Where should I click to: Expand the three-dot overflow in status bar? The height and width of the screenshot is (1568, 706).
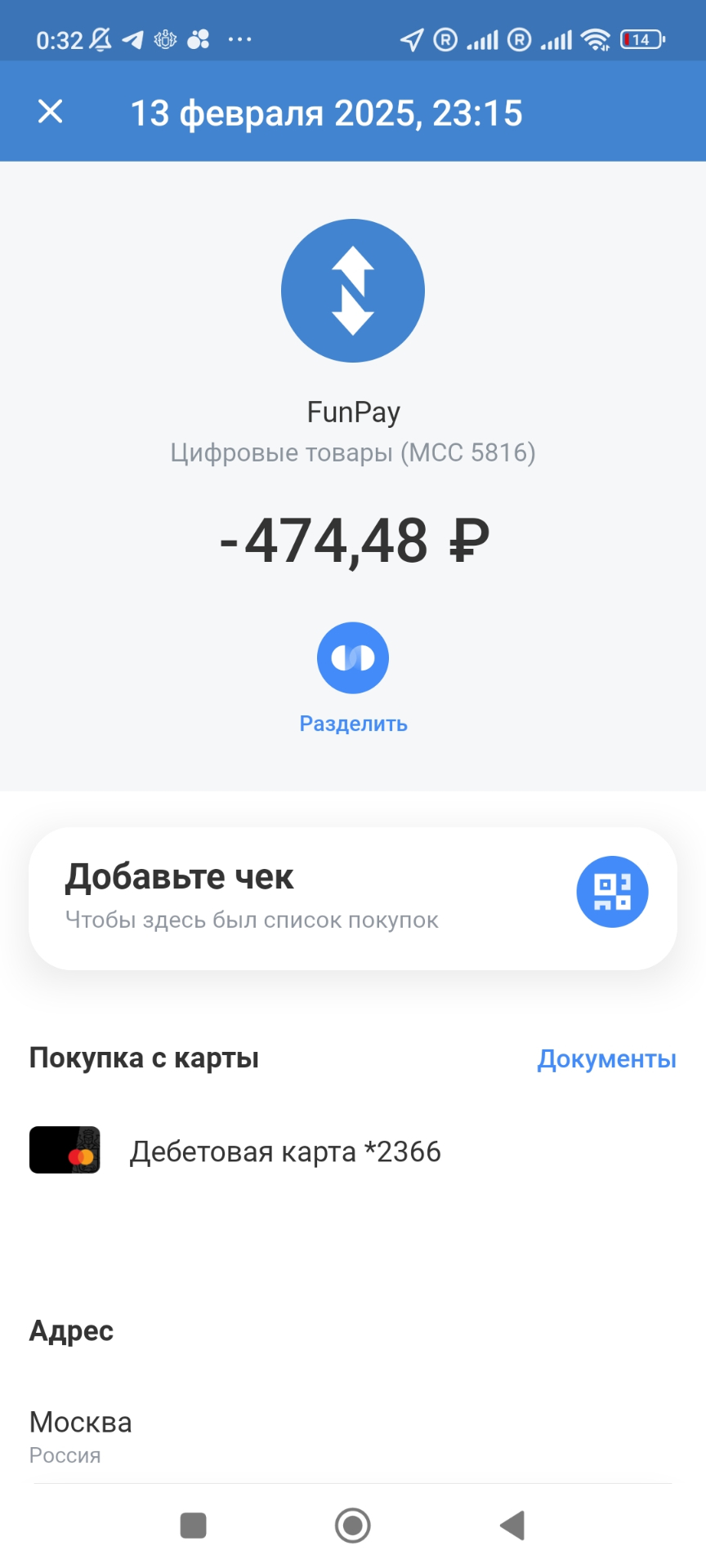coord(238,38)
